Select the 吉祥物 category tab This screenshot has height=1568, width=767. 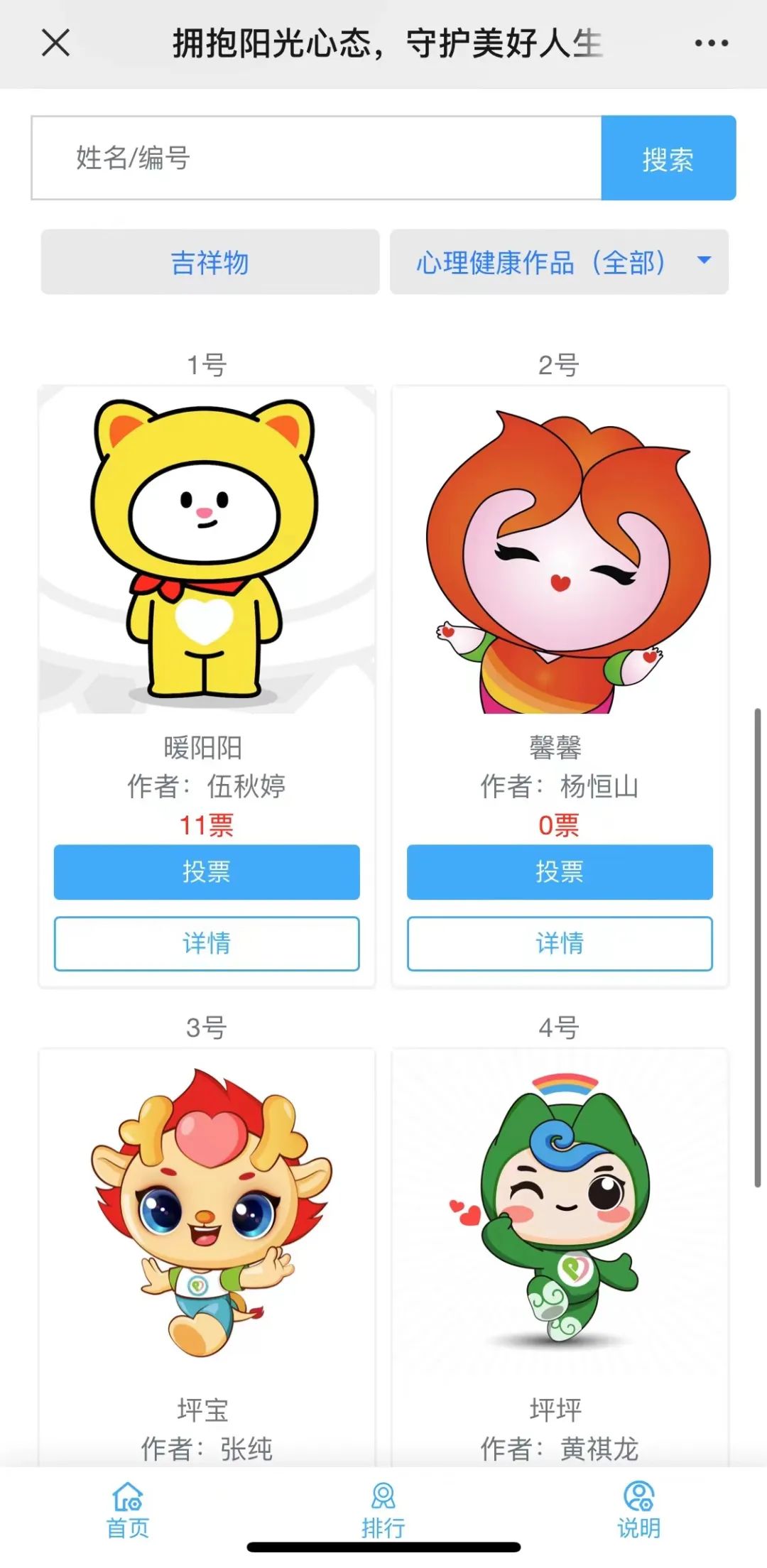(x=210, y=262)
